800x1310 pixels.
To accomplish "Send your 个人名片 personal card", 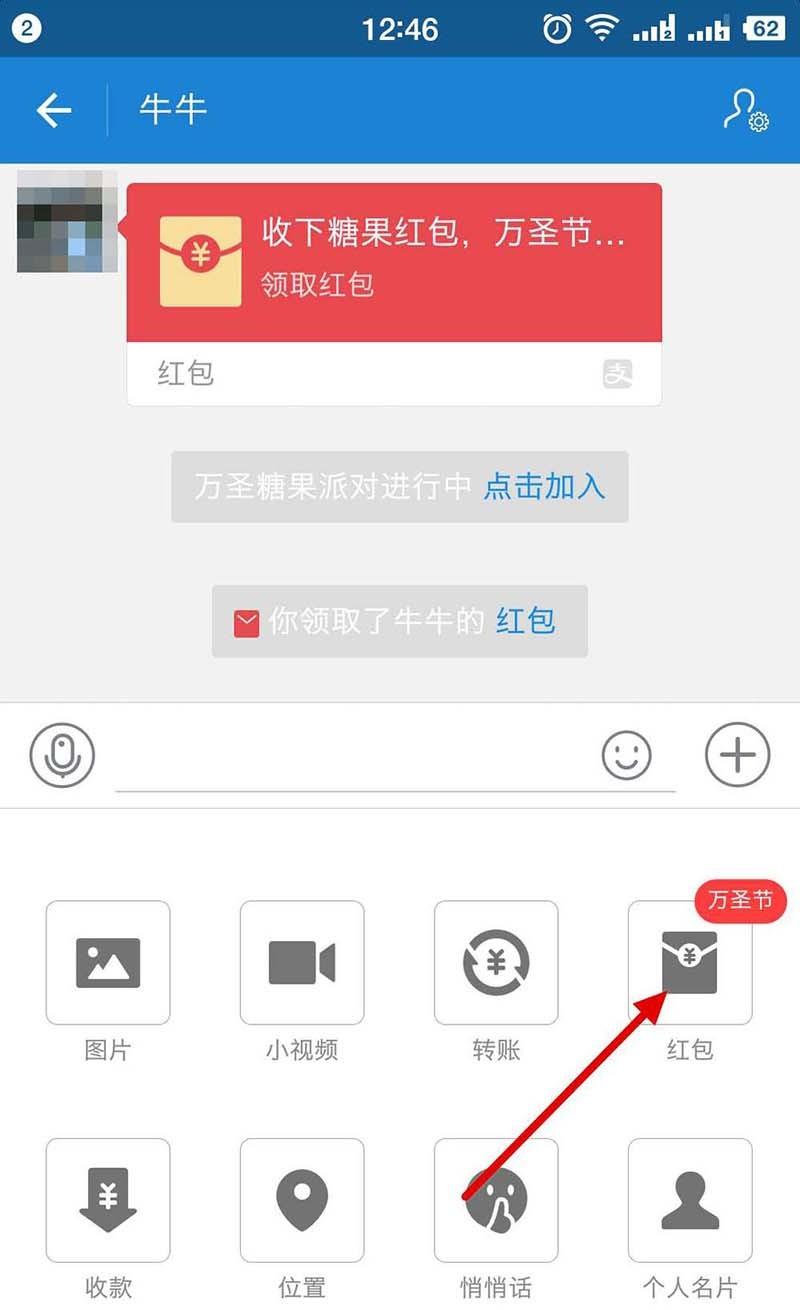I will coord(690,1199).
